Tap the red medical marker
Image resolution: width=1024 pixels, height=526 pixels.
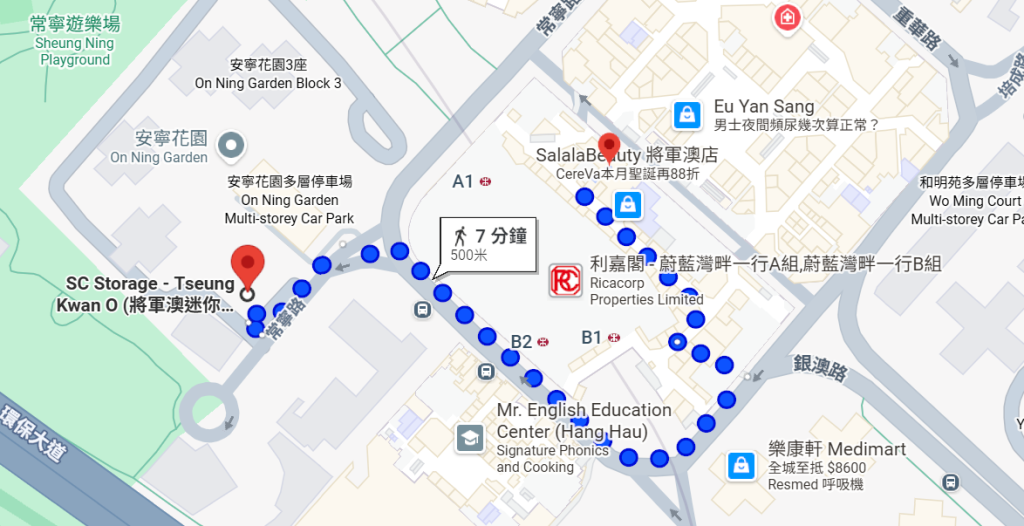pyautogui.click(x=788, y=17)
